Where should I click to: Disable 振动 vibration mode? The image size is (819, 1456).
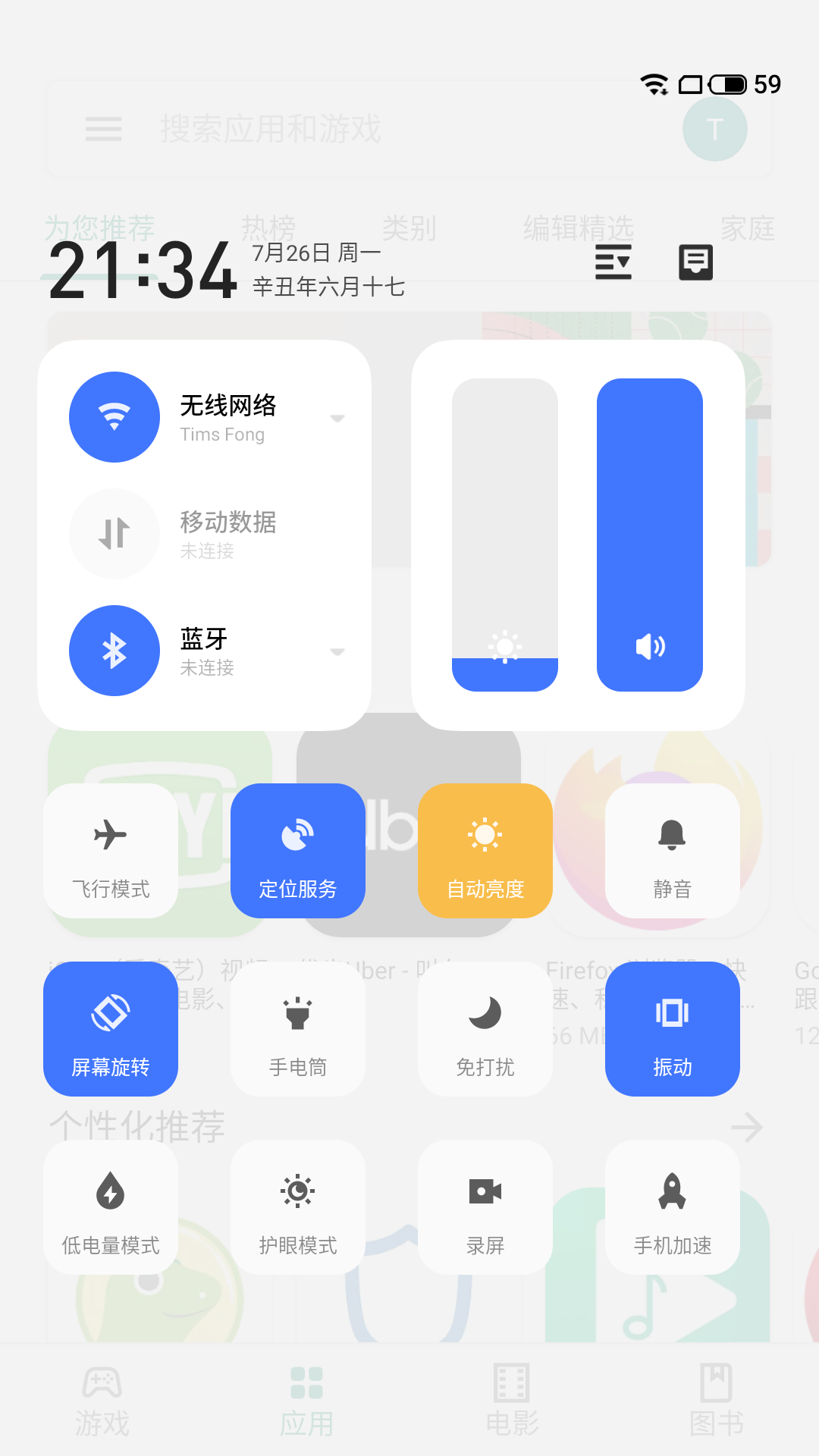click(673, 1029)
